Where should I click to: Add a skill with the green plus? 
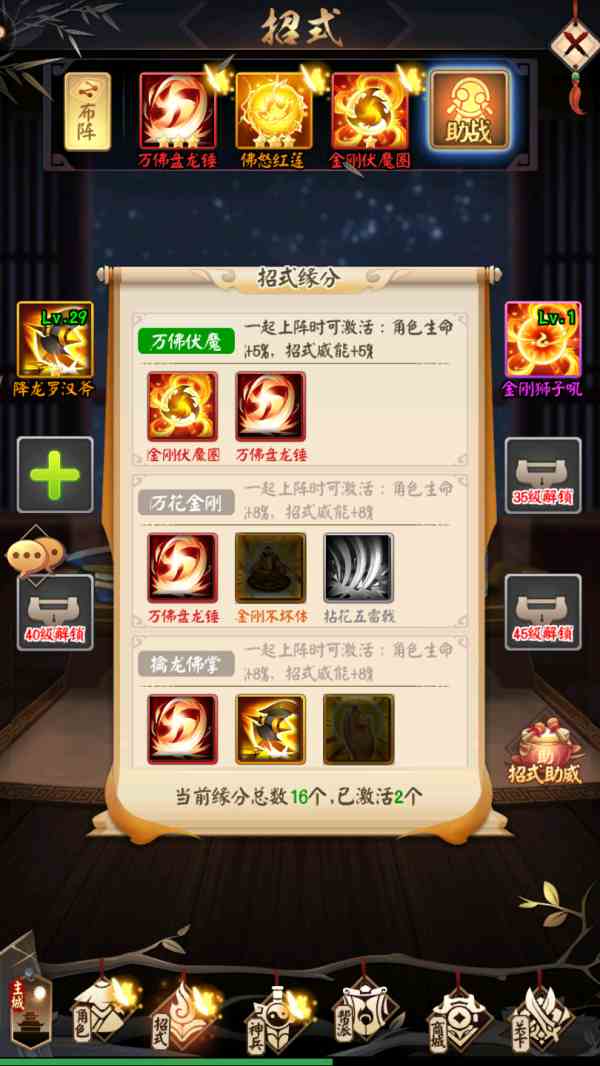pos(55,475)
